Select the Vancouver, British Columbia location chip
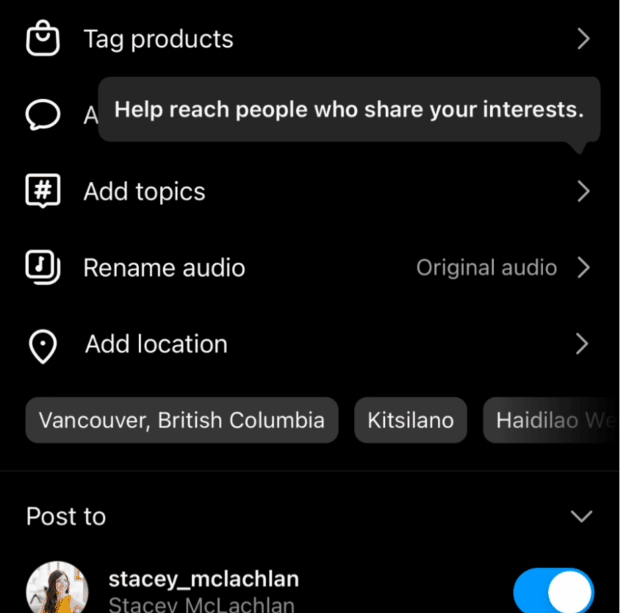620x613 pixels. click(x=182, y=421)
